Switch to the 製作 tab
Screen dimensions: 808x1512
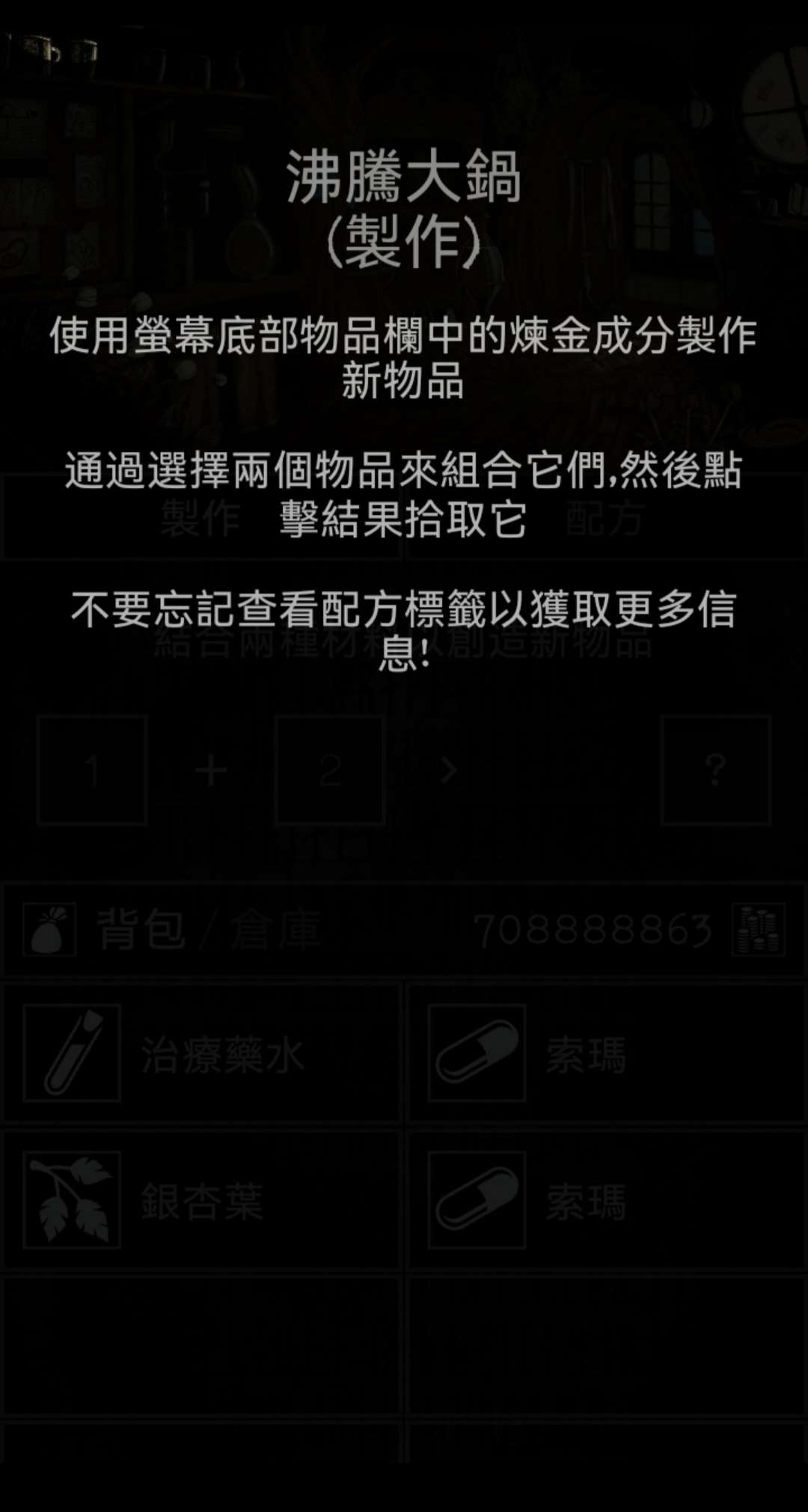tap(201, 518)
